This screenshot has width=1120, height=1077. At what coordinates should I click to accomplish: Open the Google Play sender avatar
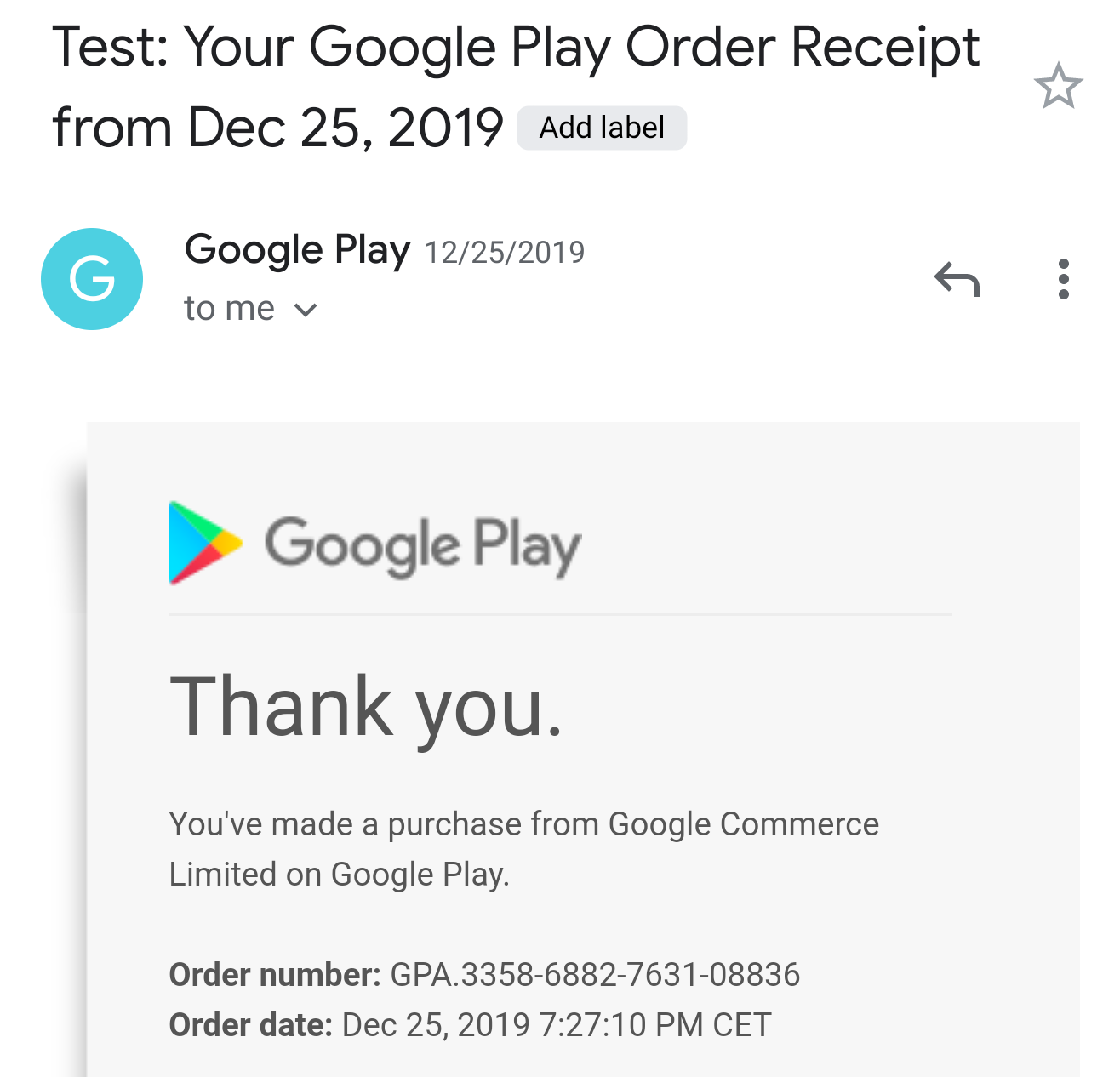92,279
